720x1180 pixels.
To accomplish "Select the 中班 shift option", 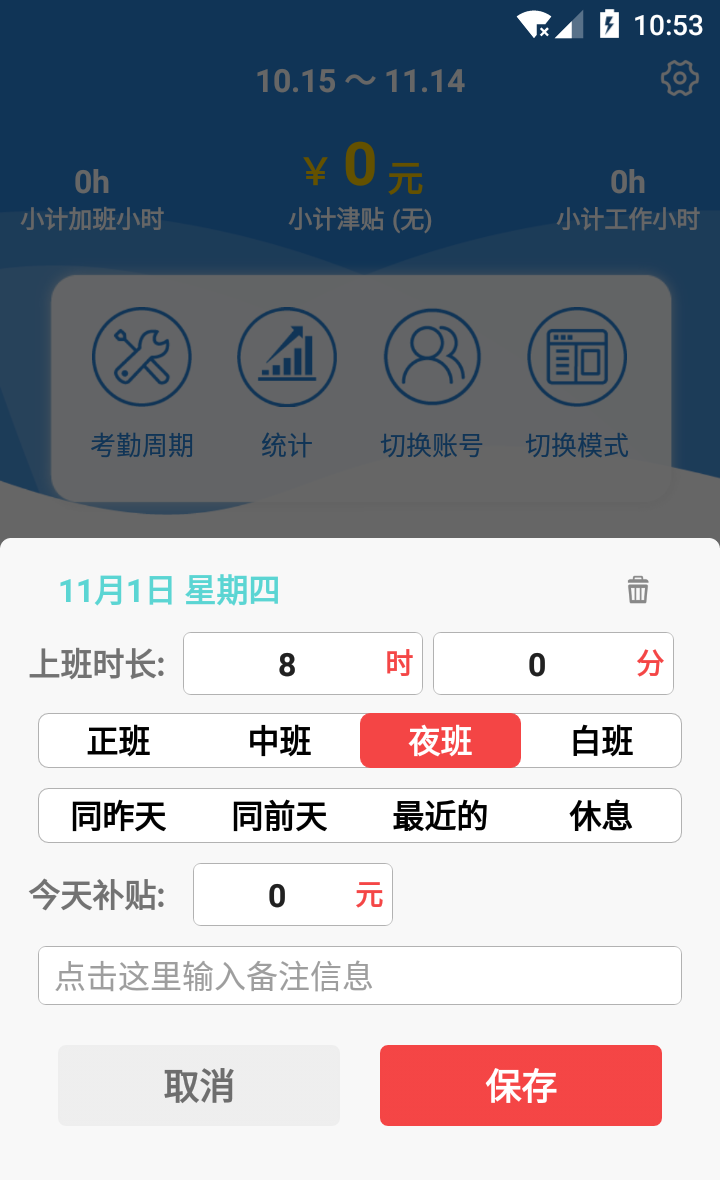I will 280,741.
